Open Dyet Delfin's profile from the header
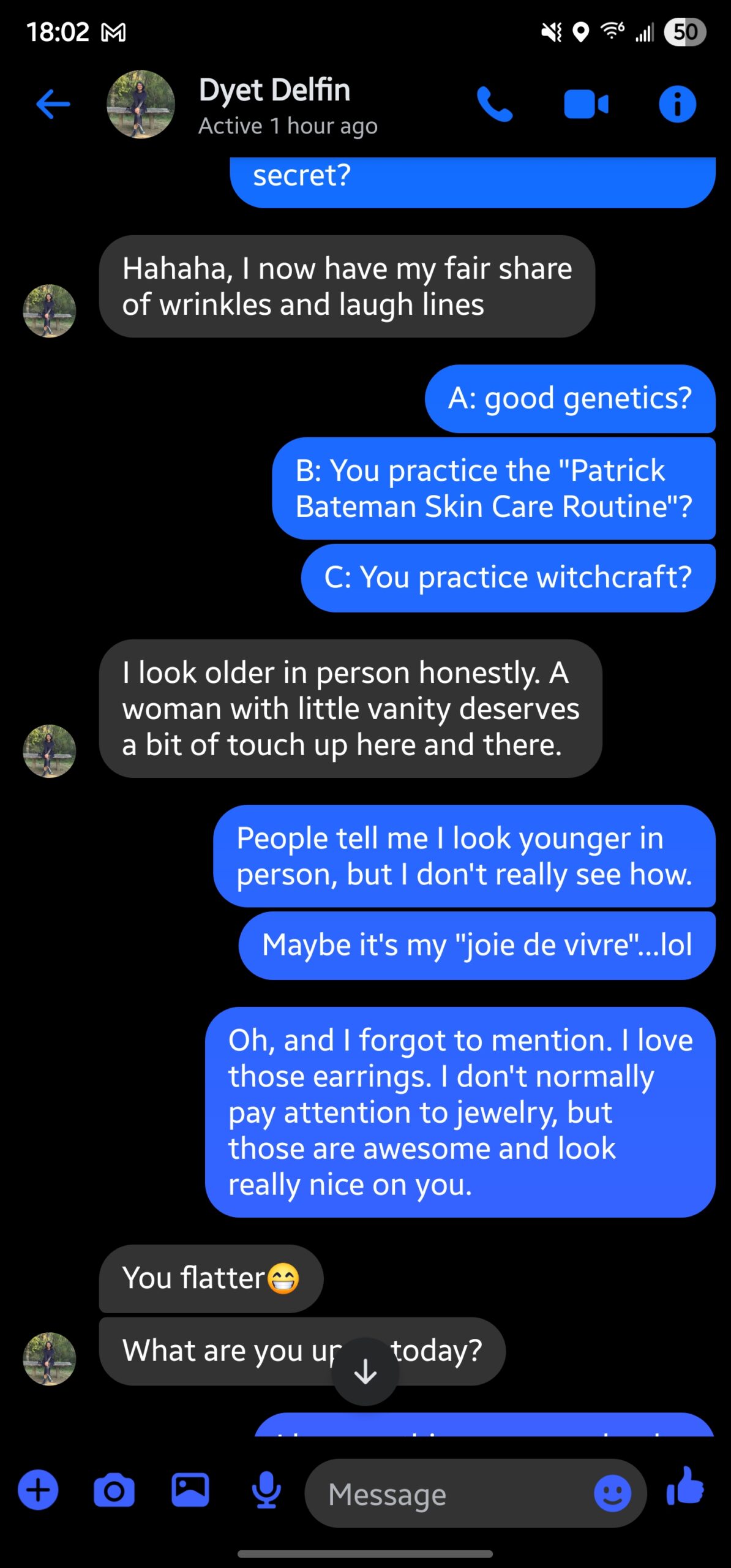 [x=274, y=105]
